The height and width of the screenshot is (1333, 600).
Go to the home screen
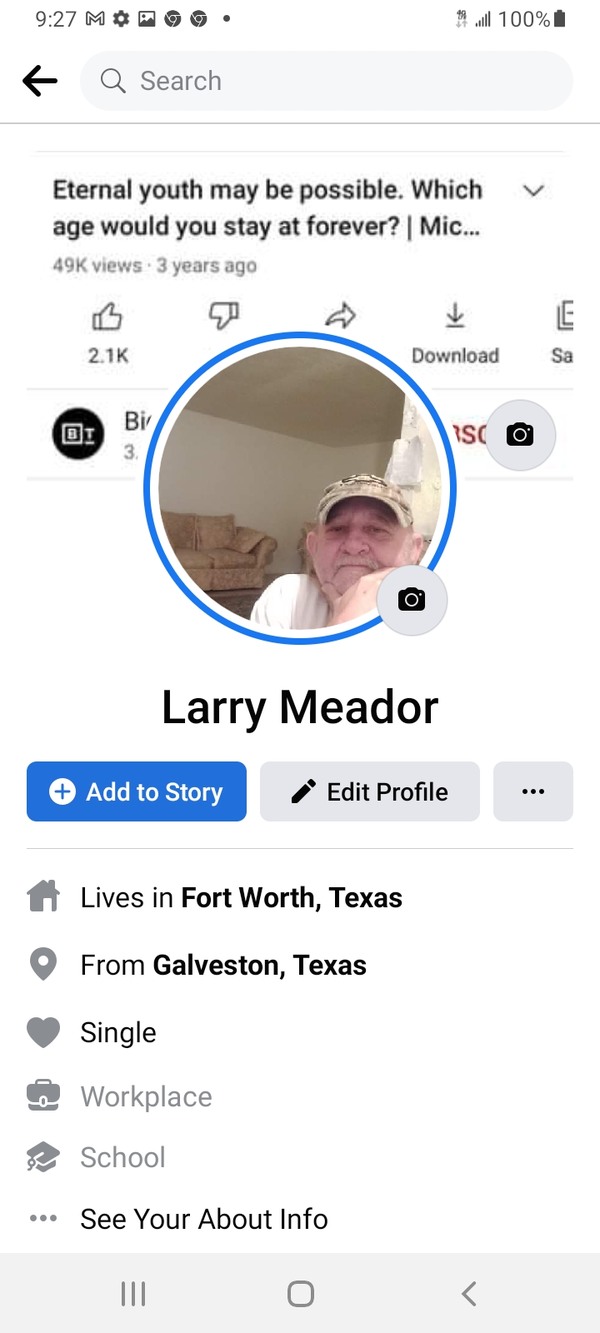(x=300, y=1294)
